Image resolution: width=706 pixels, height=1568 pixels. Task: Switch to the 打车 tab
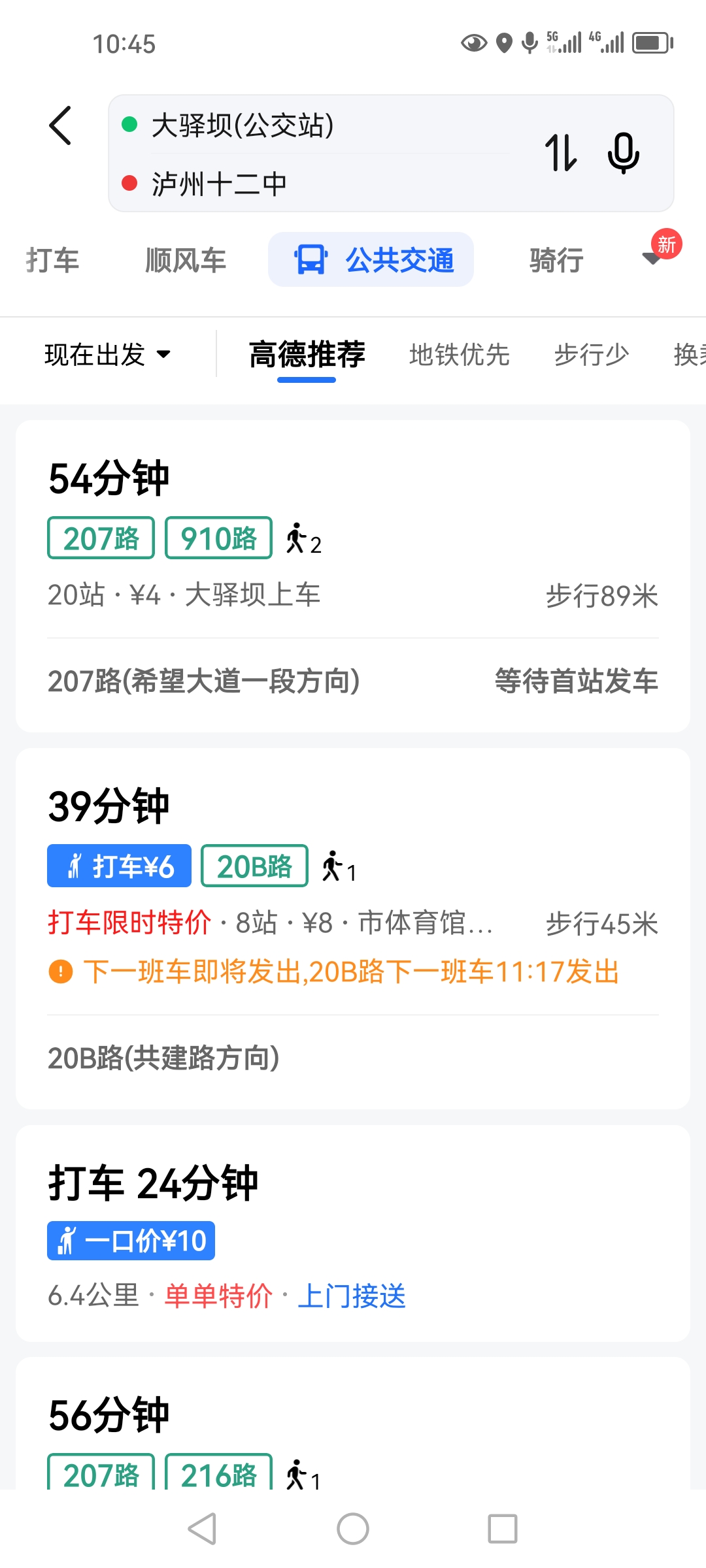(x=52, y=260)
